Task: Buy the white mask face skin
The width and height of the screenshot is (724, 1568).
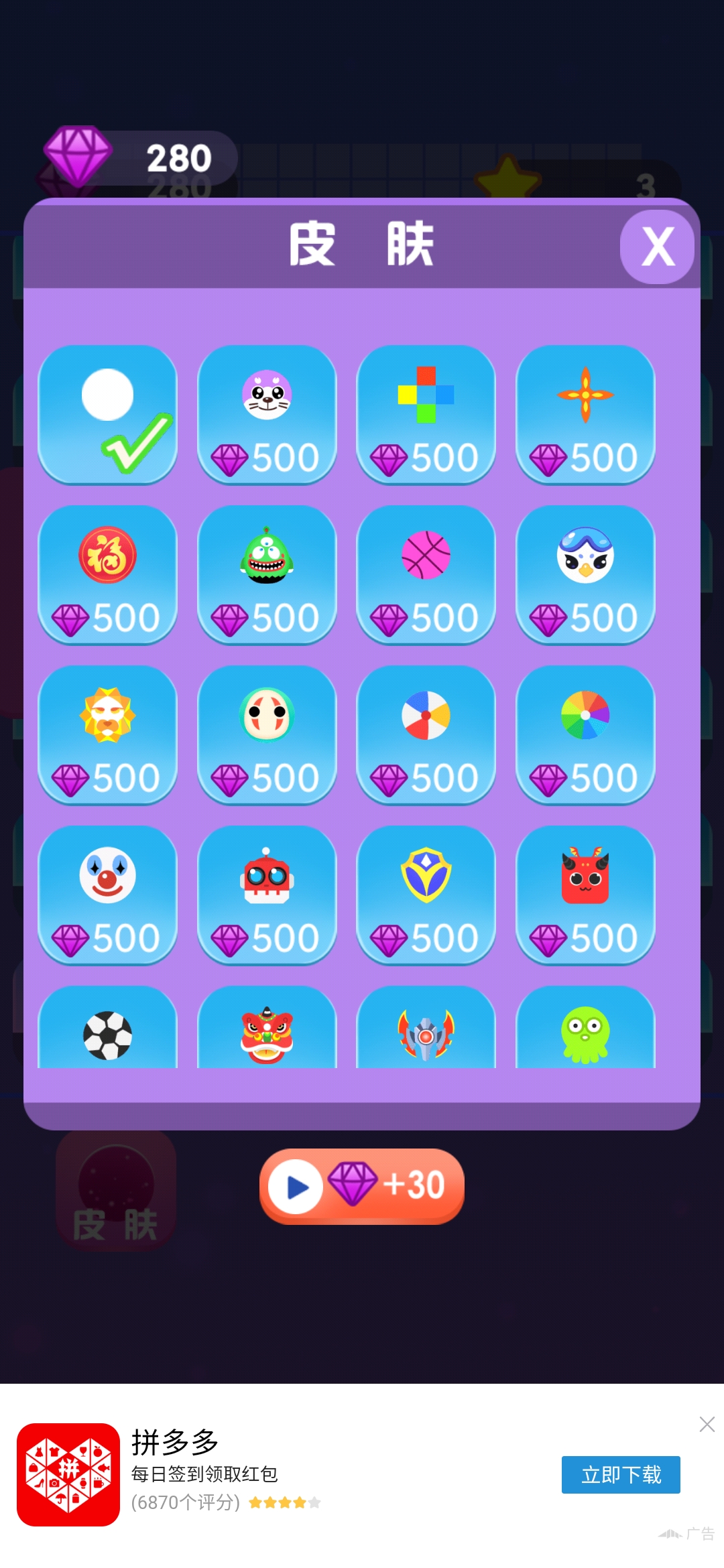Action: pyautogui.click(x=267, y=734)
